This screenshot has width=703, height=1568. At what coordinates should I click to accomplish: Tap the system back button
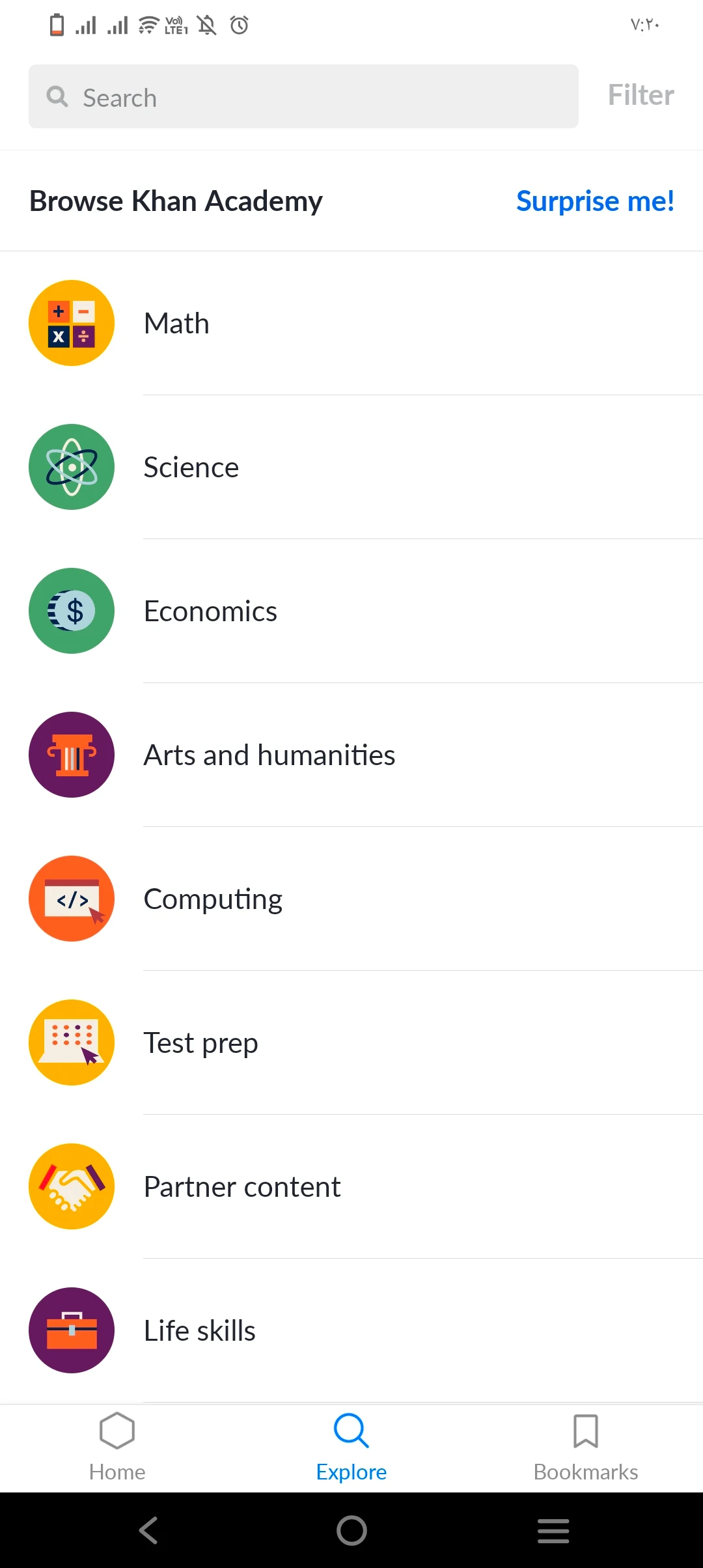(148, 1530)
